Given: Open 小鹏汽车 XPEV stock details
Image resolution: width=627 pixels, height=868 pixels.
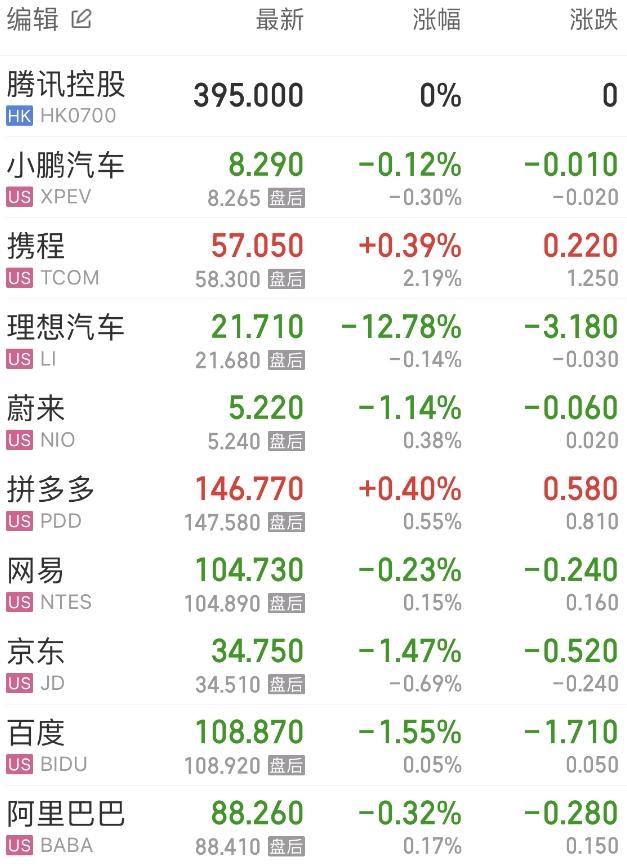Looking at the screenshot, I should [66, 178].
